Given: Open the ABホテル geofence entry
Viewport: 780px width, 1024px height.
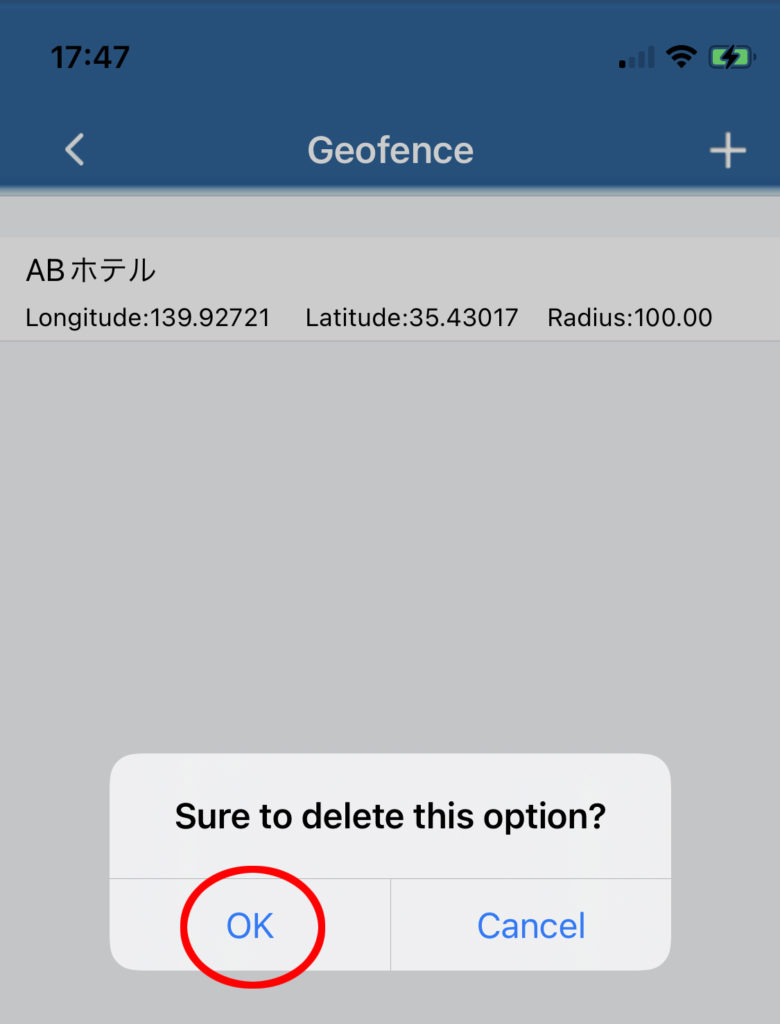Looking at the screenshot, I should 389,290.
